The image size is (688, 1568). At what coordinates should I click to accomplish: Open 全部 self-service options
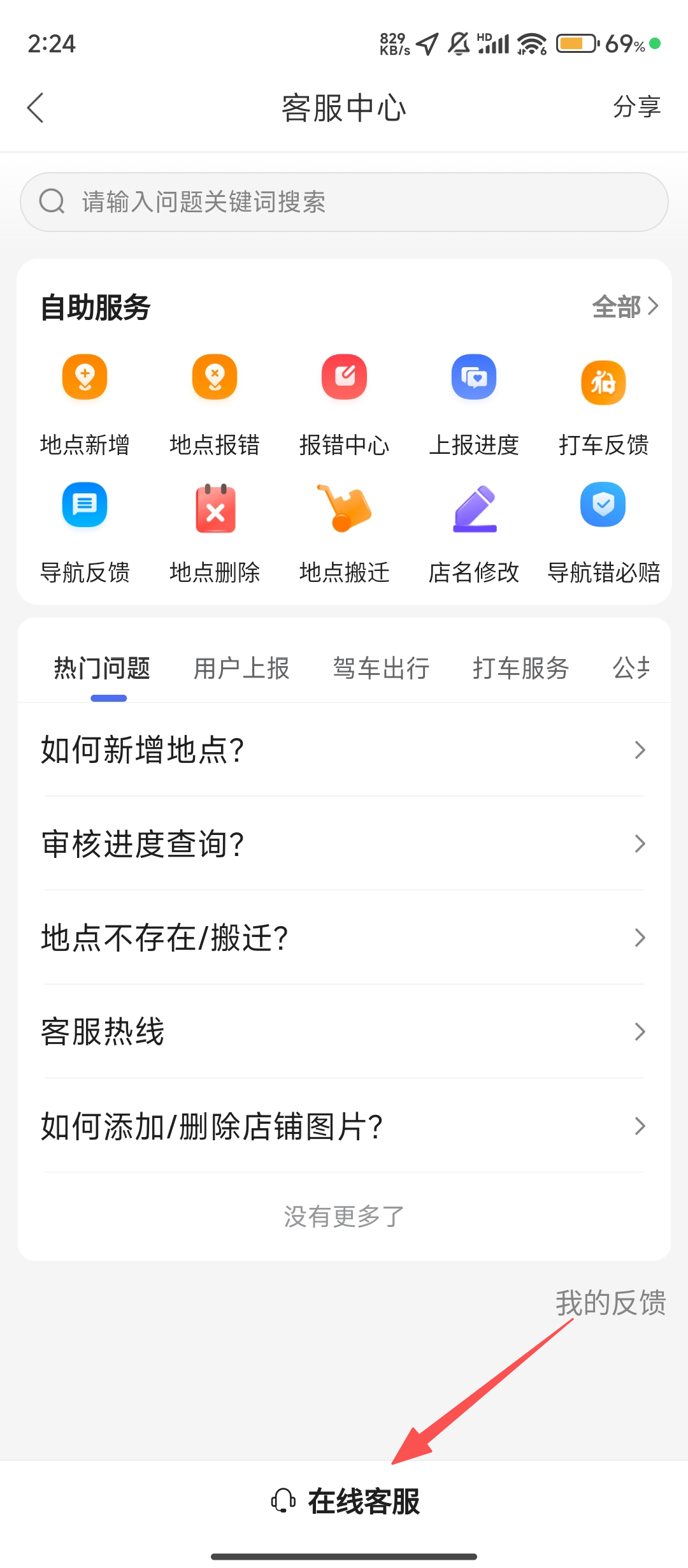point(624,307)
